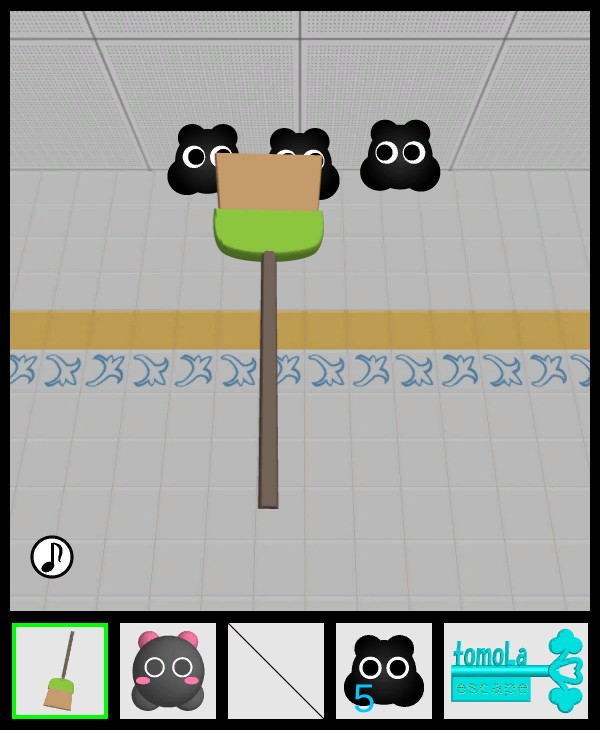Select the black dust creature item
Viewport: 600px width, 730px height.
[384, 671]
